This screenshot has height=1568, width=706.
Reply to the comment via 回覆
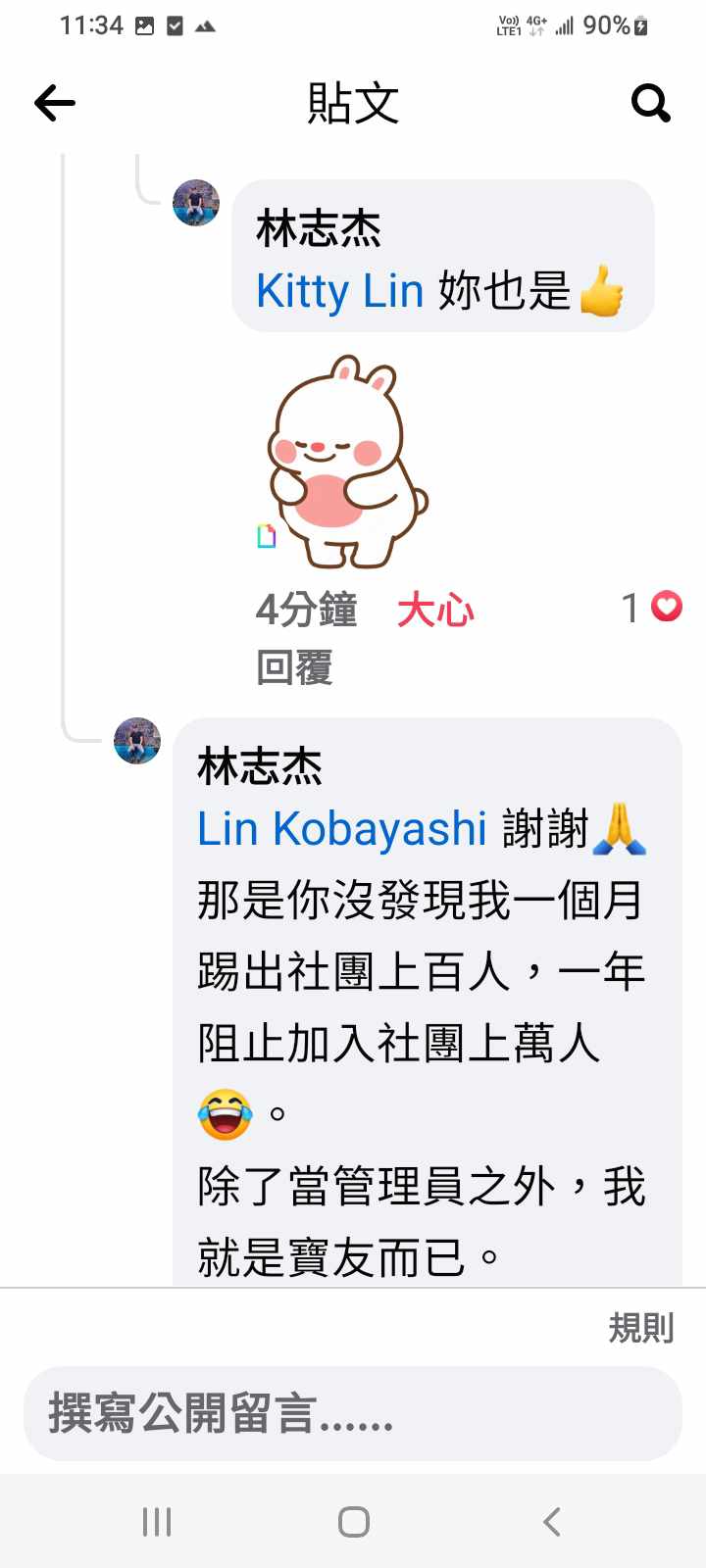click(x=294, y=668)
